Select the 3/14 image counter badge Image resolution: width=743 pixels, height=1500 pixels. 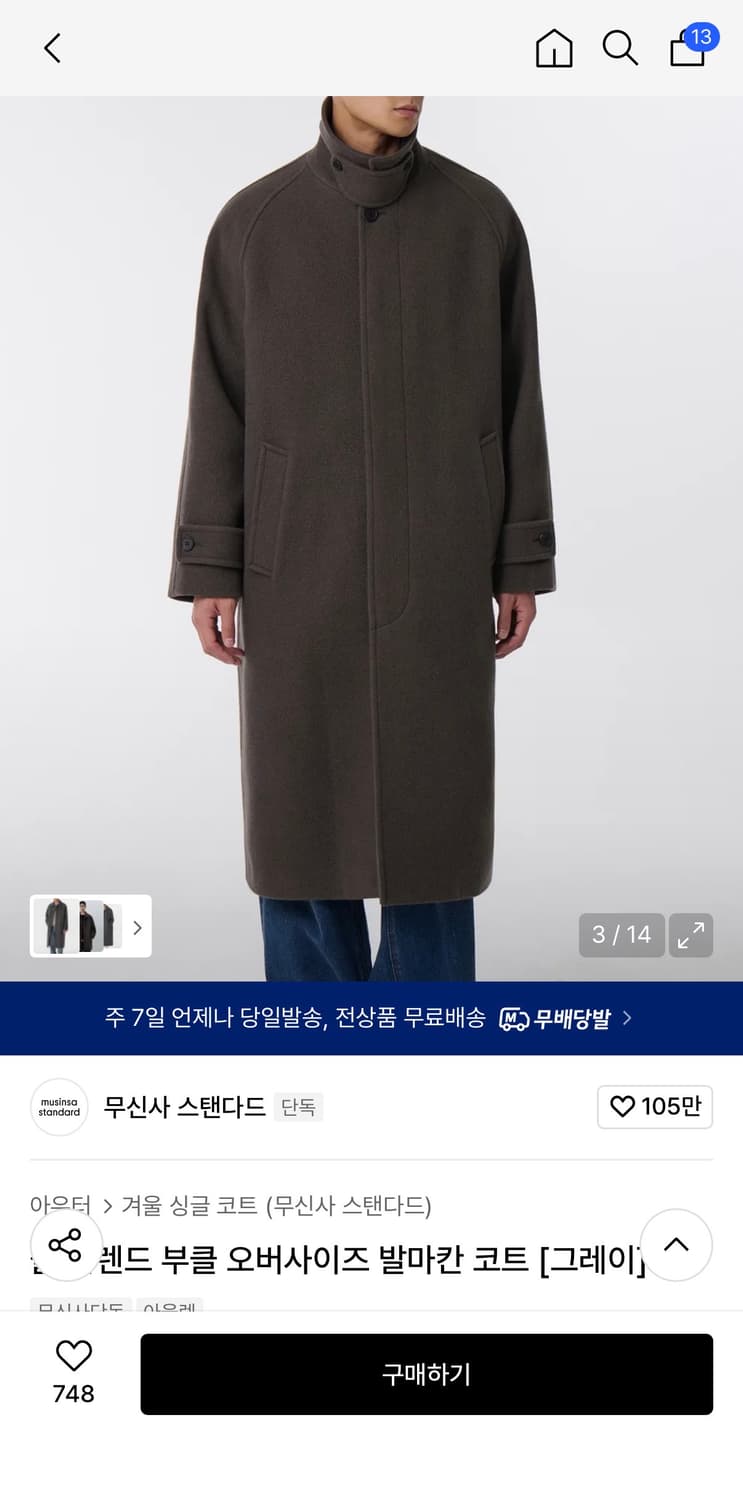[621, 935]
